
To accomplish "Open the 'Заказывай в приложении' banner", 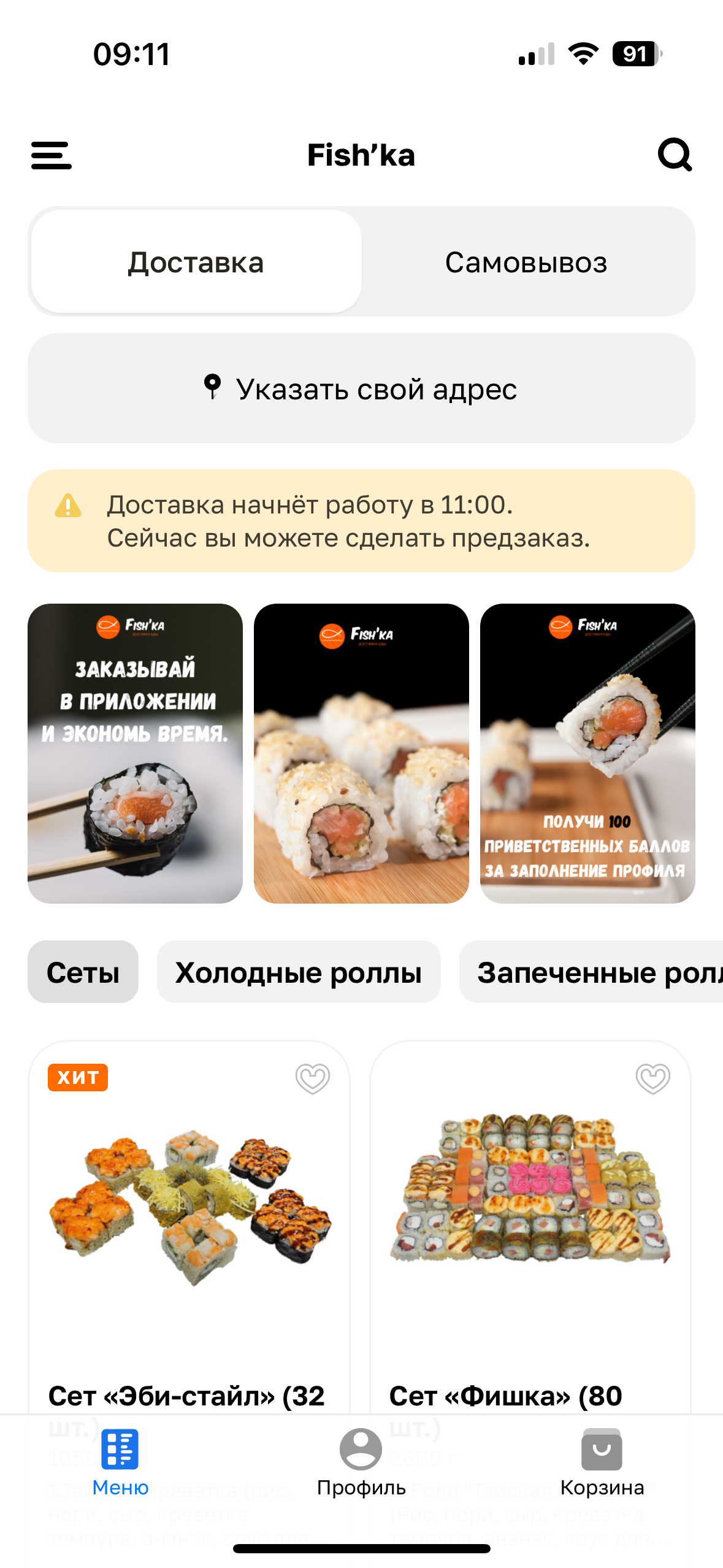I will pyautogui.click(x=135, y=753).
